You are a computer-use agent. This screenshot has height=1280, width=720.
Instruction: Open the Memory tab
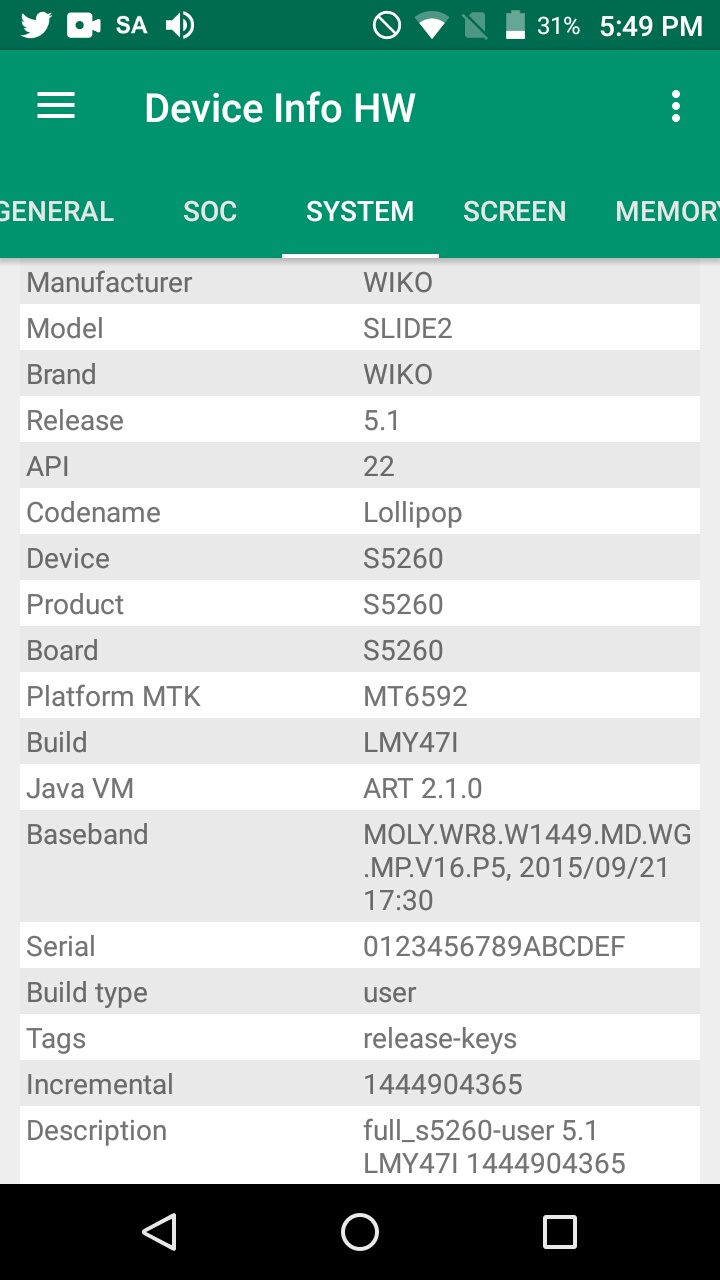(666, 212)
